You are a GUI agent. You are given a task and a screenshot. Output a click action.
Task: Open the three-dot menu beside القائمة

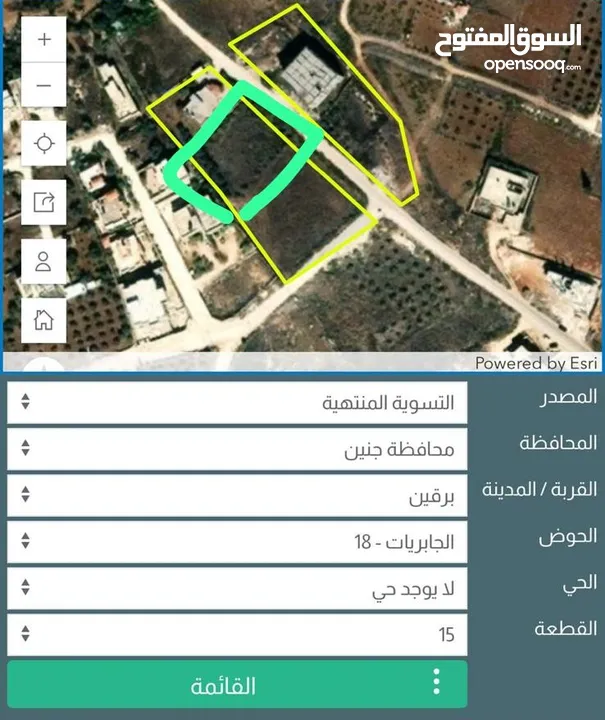[x=436, y=684]
